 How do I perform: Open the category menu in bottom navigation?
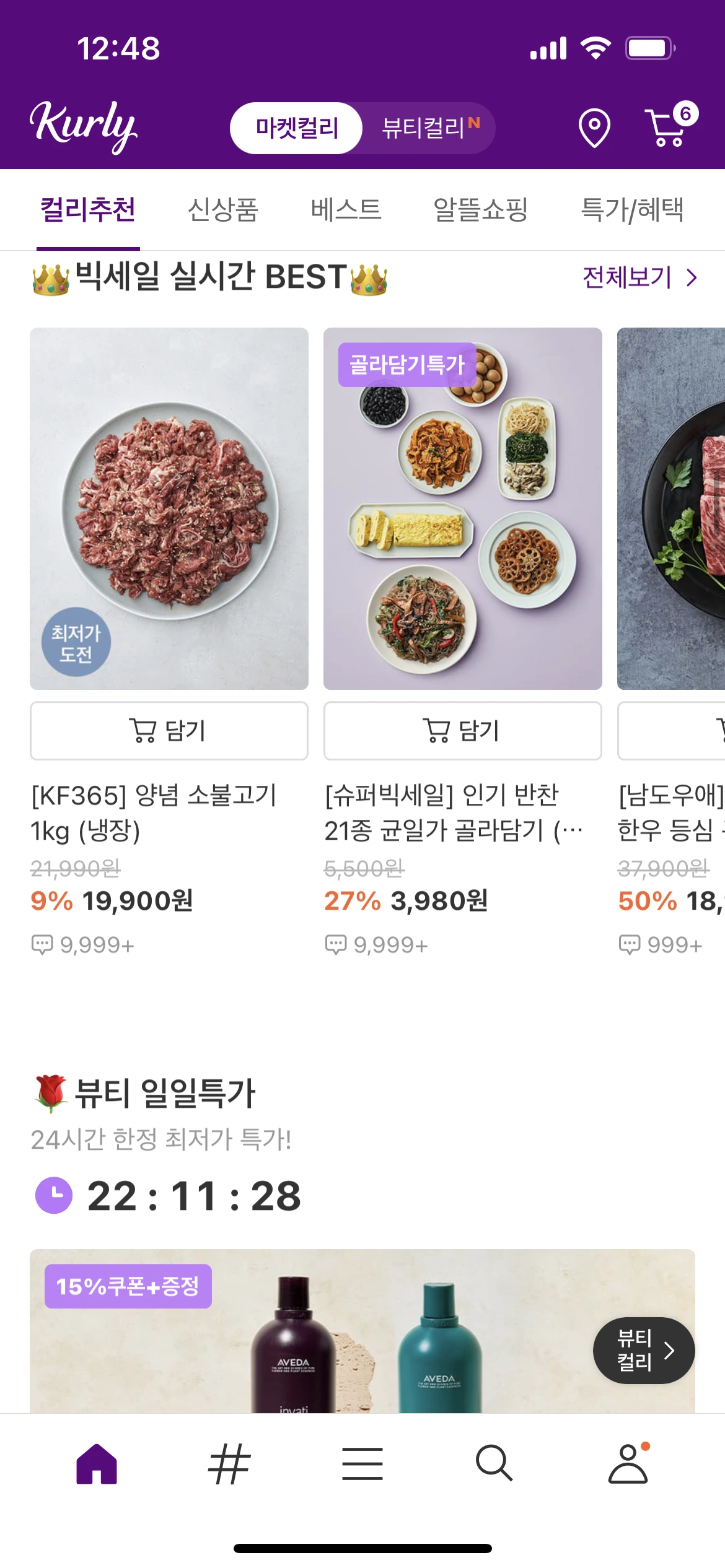tap(362, 1464)
